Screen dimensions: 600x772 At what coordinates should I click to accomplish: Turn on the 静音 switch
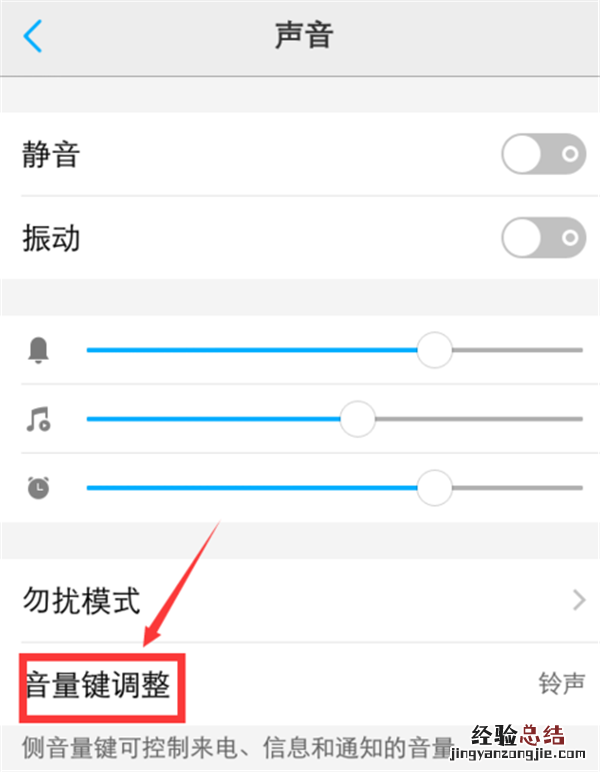(543, 155)
